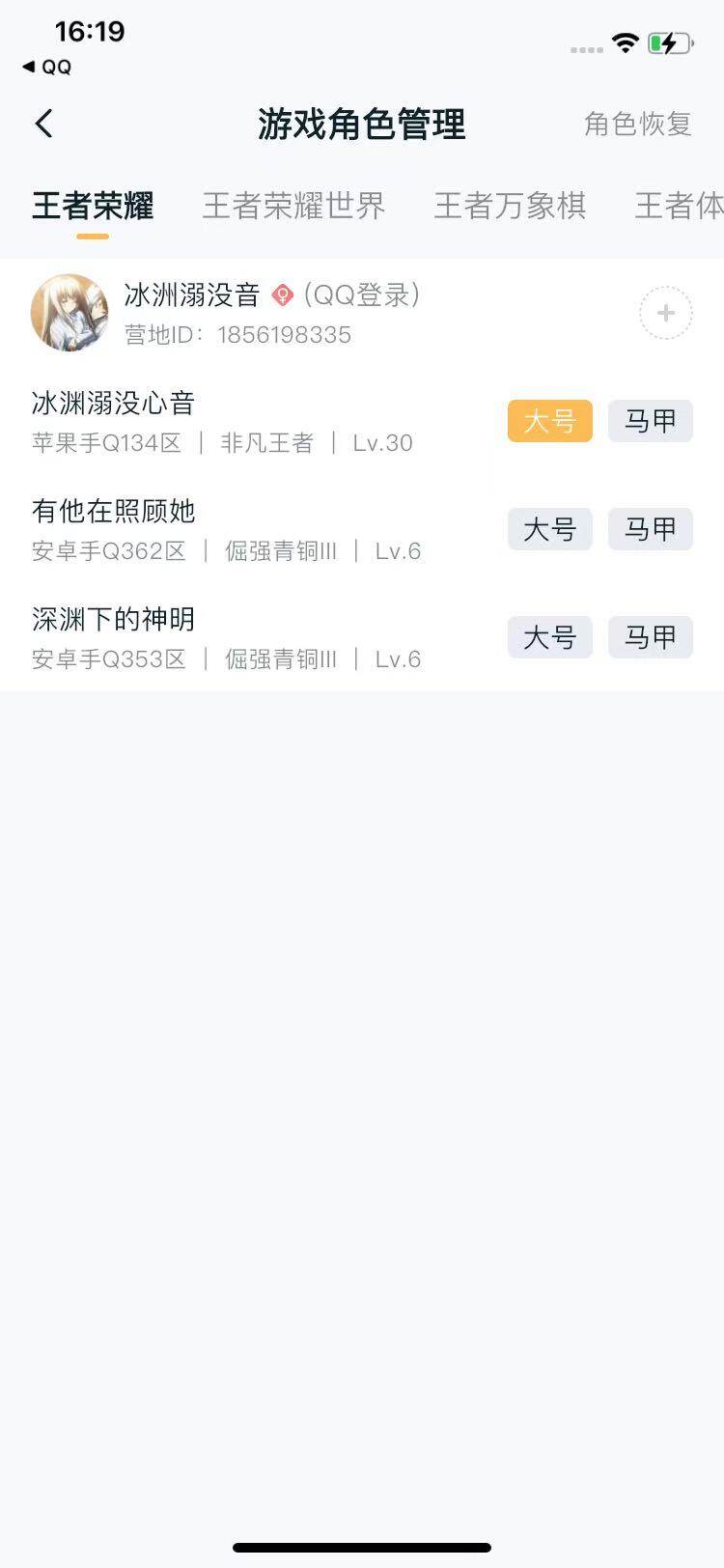Open 角色恢复 at the top right
Screen dimensions: 724x1568
636,125
